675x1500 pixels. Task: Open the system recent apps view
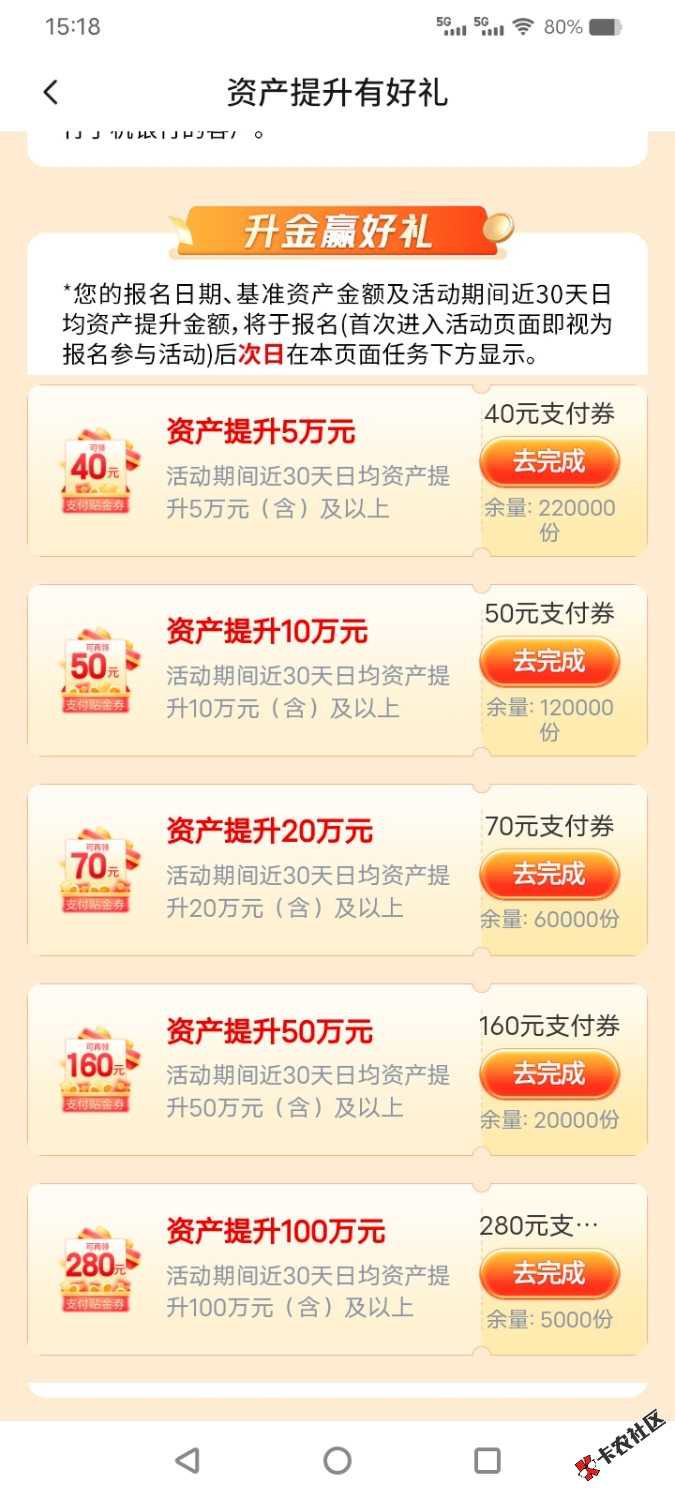487,1461
